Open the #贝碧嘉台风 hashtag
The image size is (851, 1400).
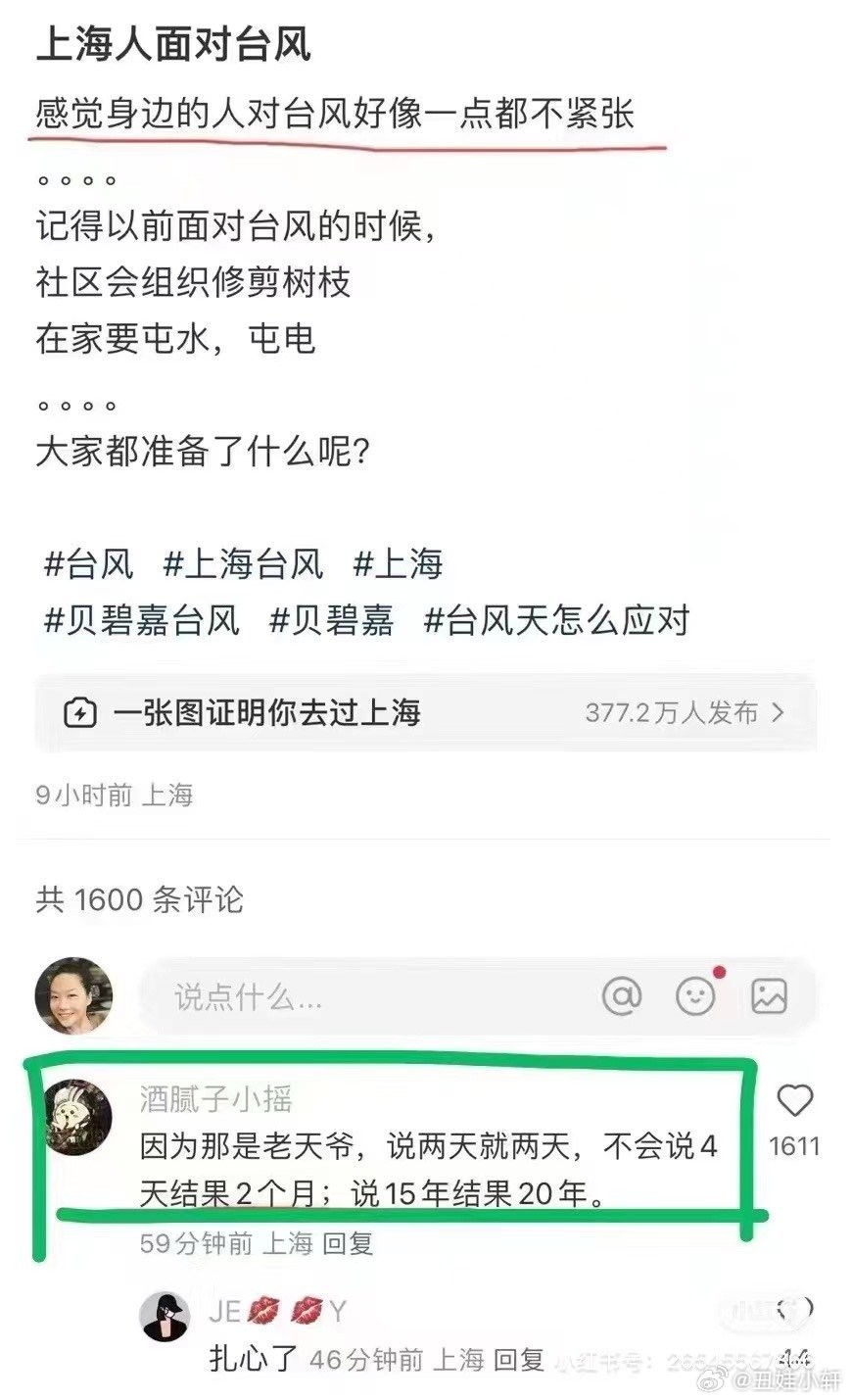142,620
